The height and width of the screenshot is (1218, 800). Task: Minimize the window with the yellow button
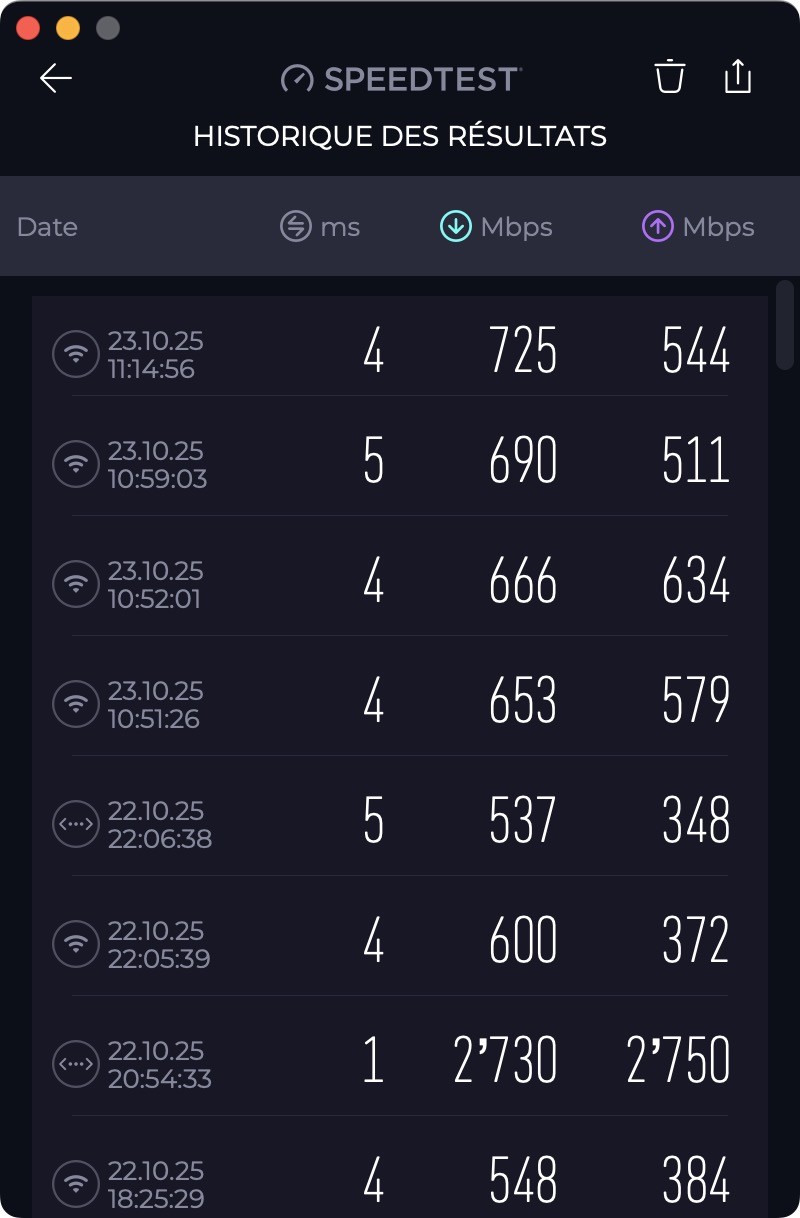(68, 28)
